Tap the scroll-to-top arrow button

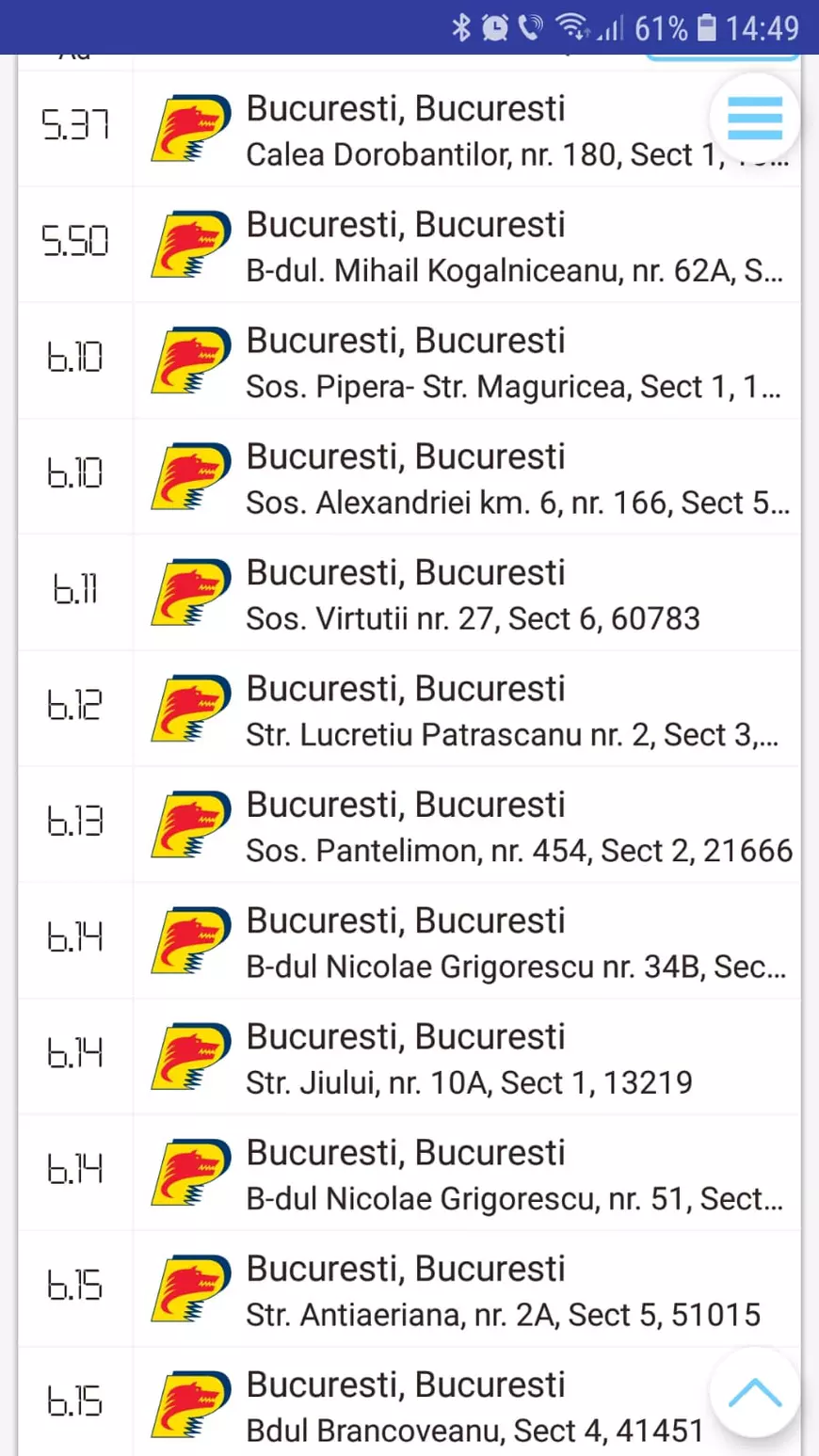(754, 1394)
